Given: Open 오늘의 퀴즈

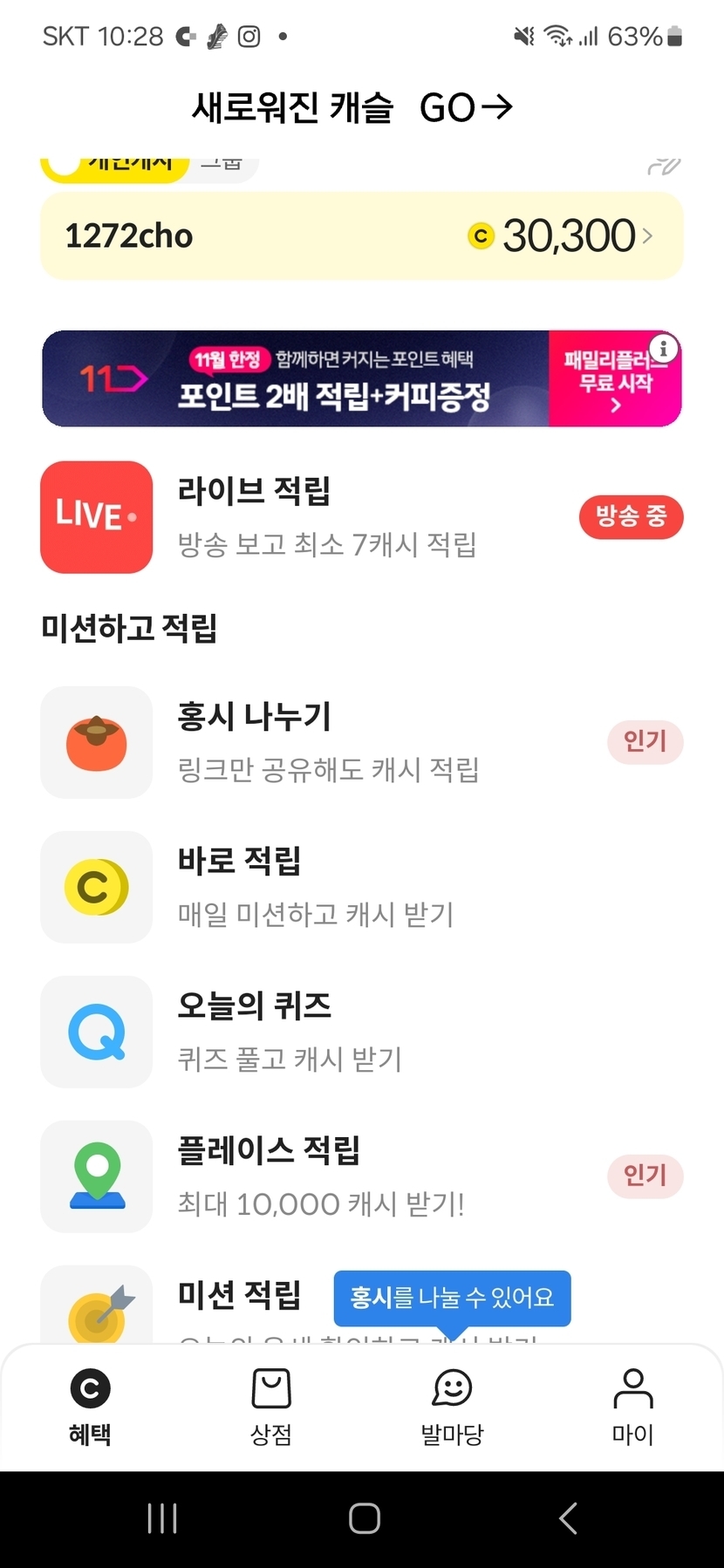Looking at the screenshot, I should tap(362, 1032).
